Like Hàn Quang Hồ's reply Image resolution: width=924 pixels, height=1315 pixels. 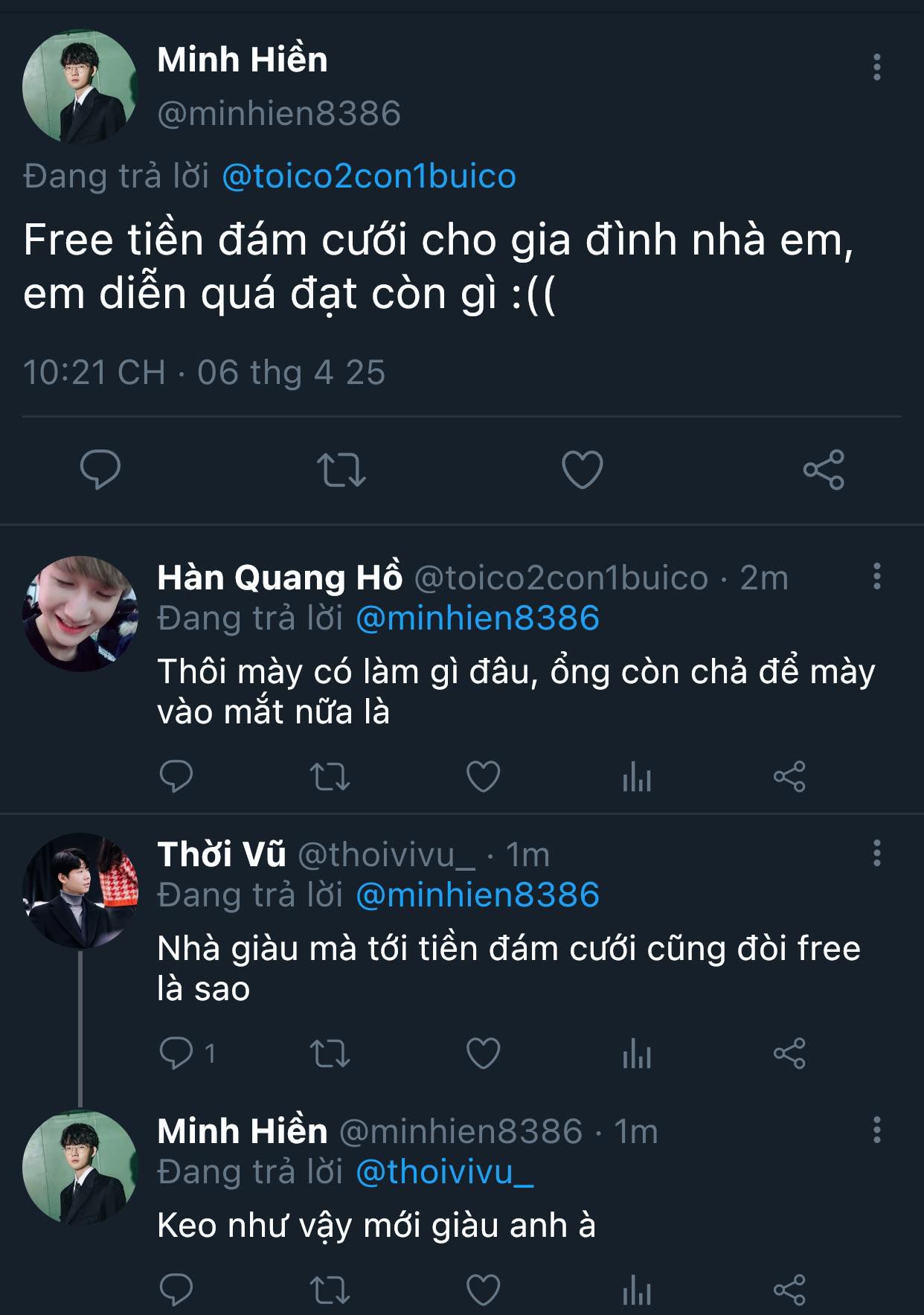click(483, 777)
